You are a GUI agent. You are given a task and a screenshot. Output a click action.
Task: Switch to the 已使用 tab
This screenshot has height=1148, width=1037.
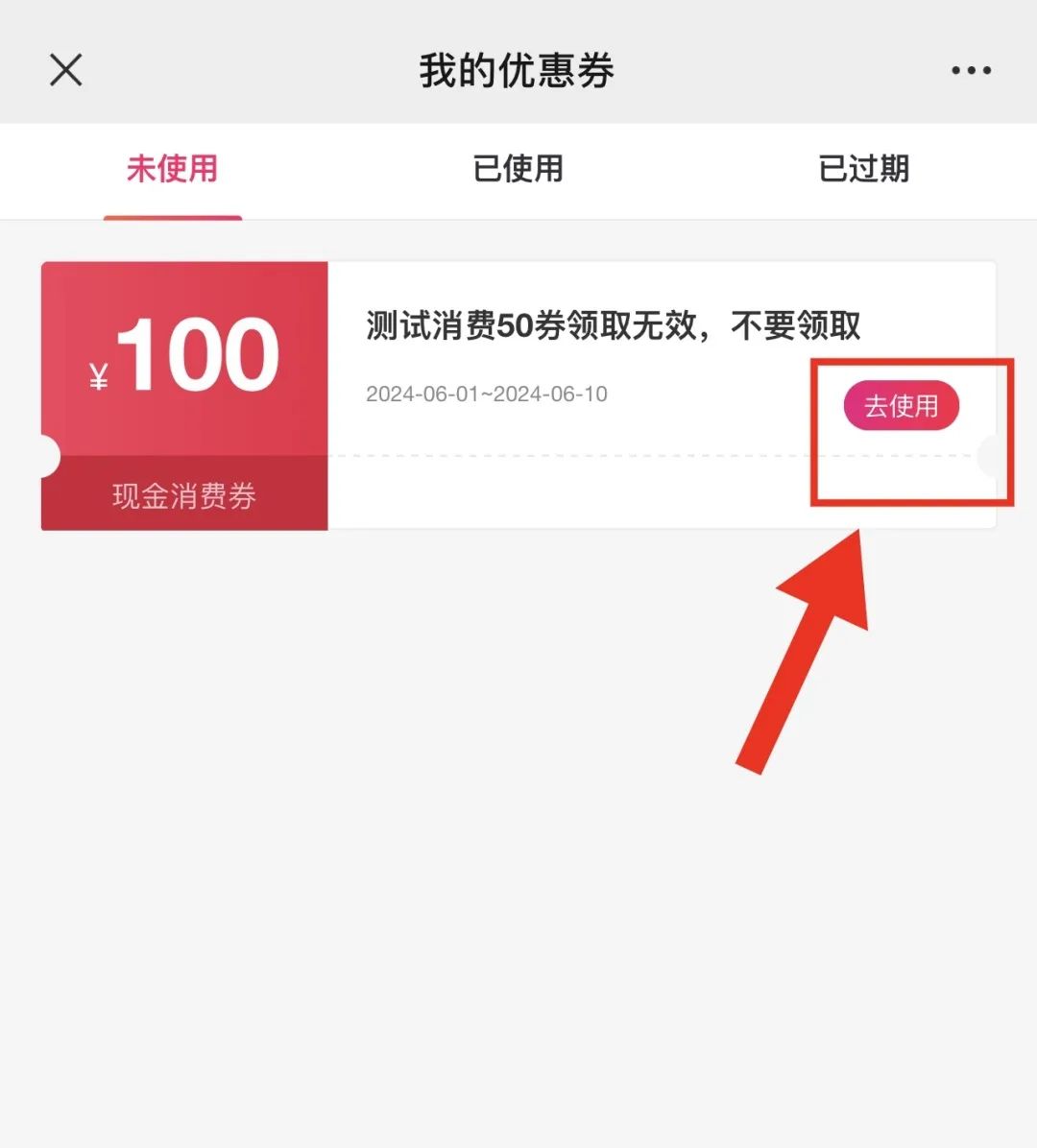pyautogui.click(x=518, y=169)
